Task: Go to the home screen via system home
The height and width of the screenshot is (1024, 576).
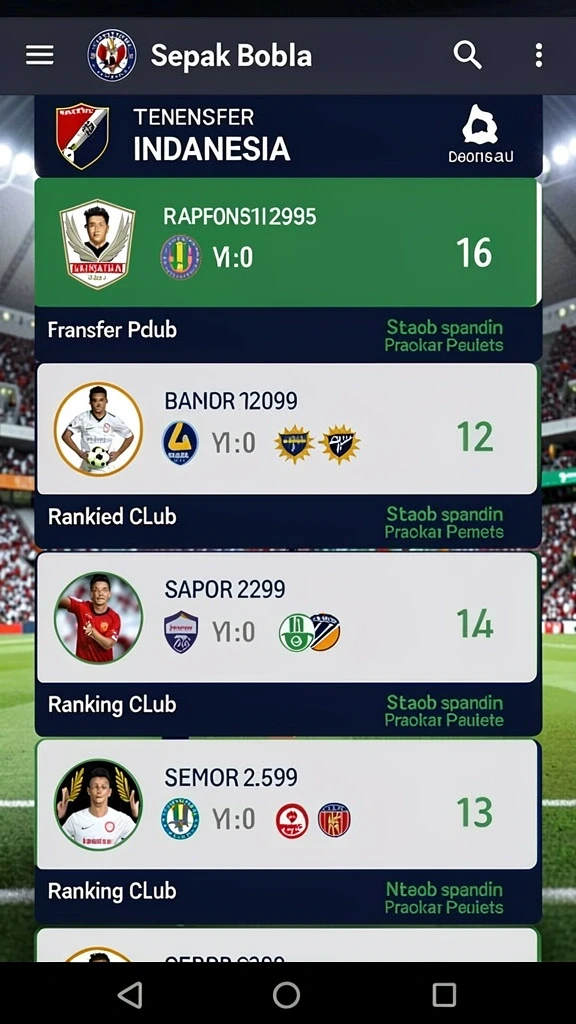Action: pos(286,995)
